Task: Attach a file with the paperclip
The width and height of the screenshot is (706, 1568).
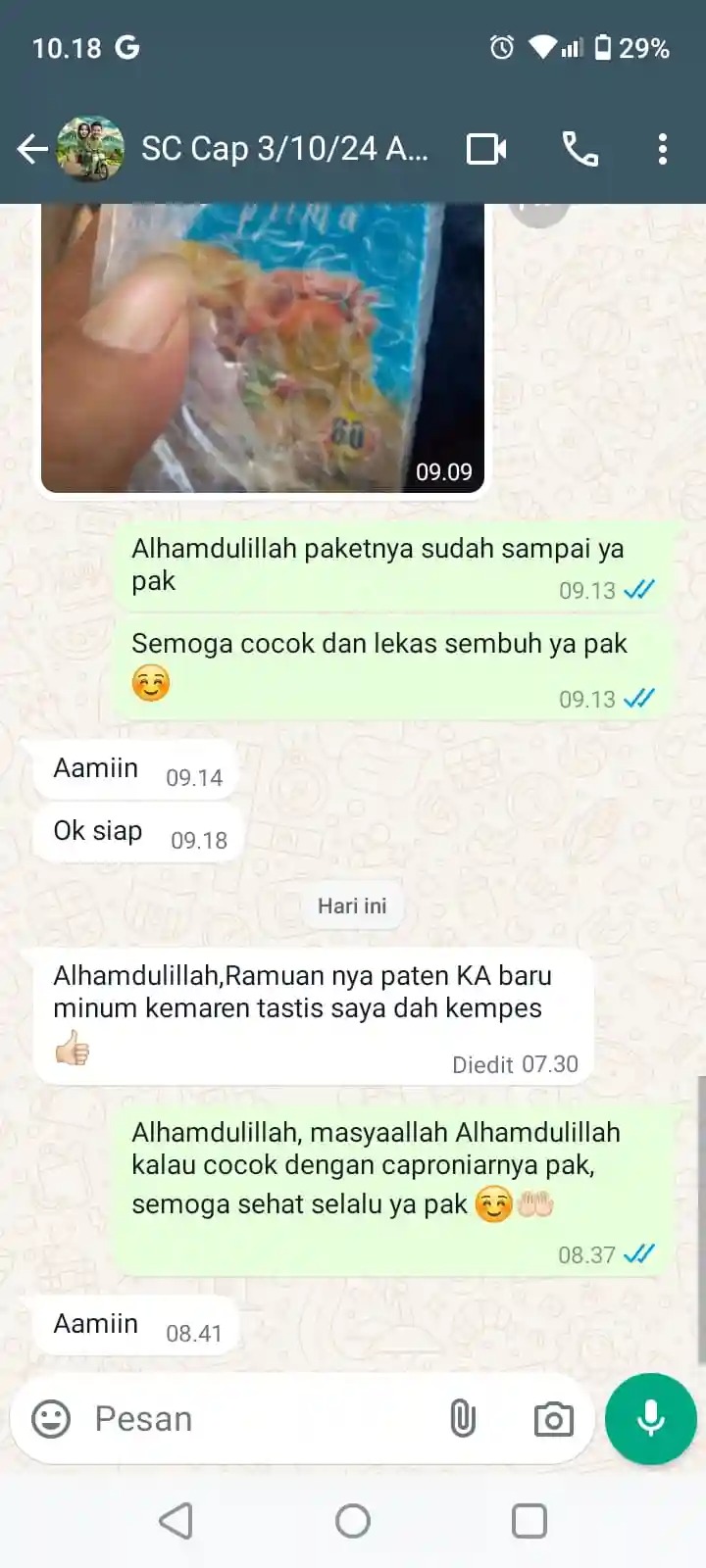Action: [x=463, y=1418]
